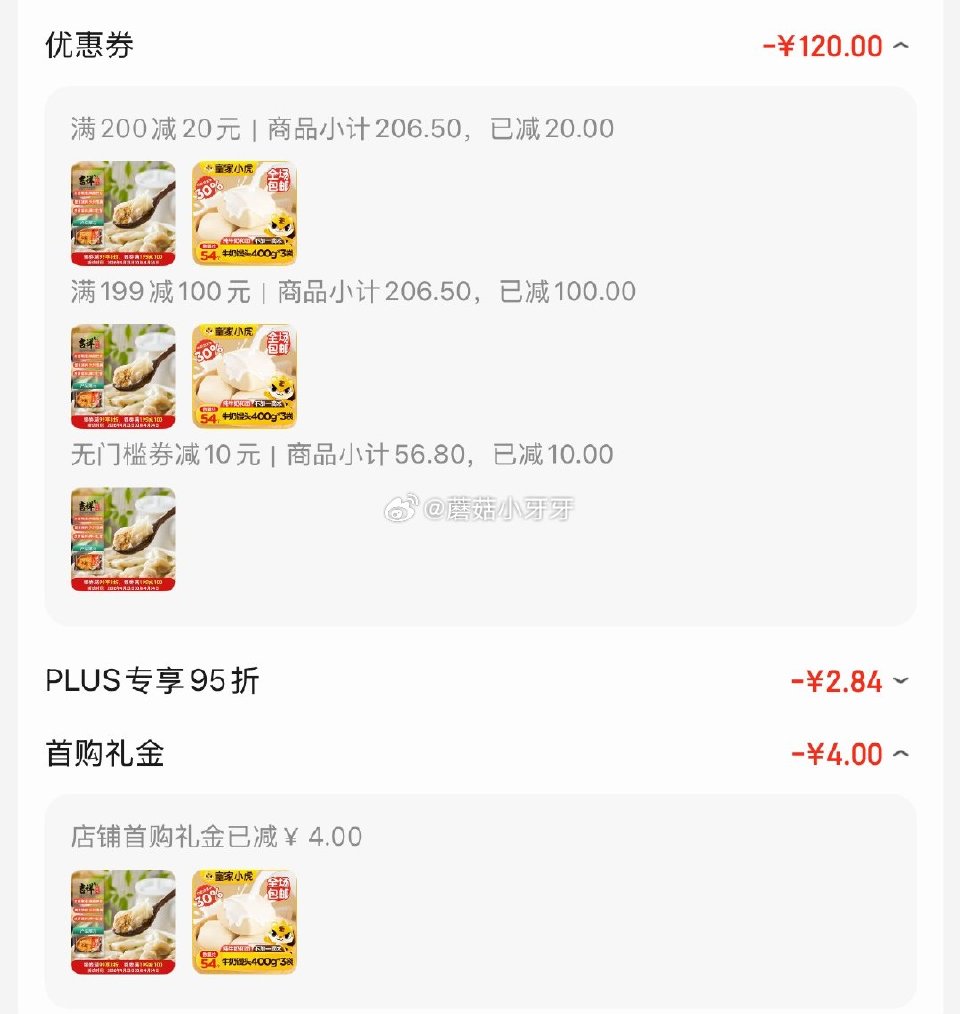Select milk bun thumbnail in 首购礼金 section
This screenshot has width=960, height=1014.
pyautogui.click(x=246, y=921)
